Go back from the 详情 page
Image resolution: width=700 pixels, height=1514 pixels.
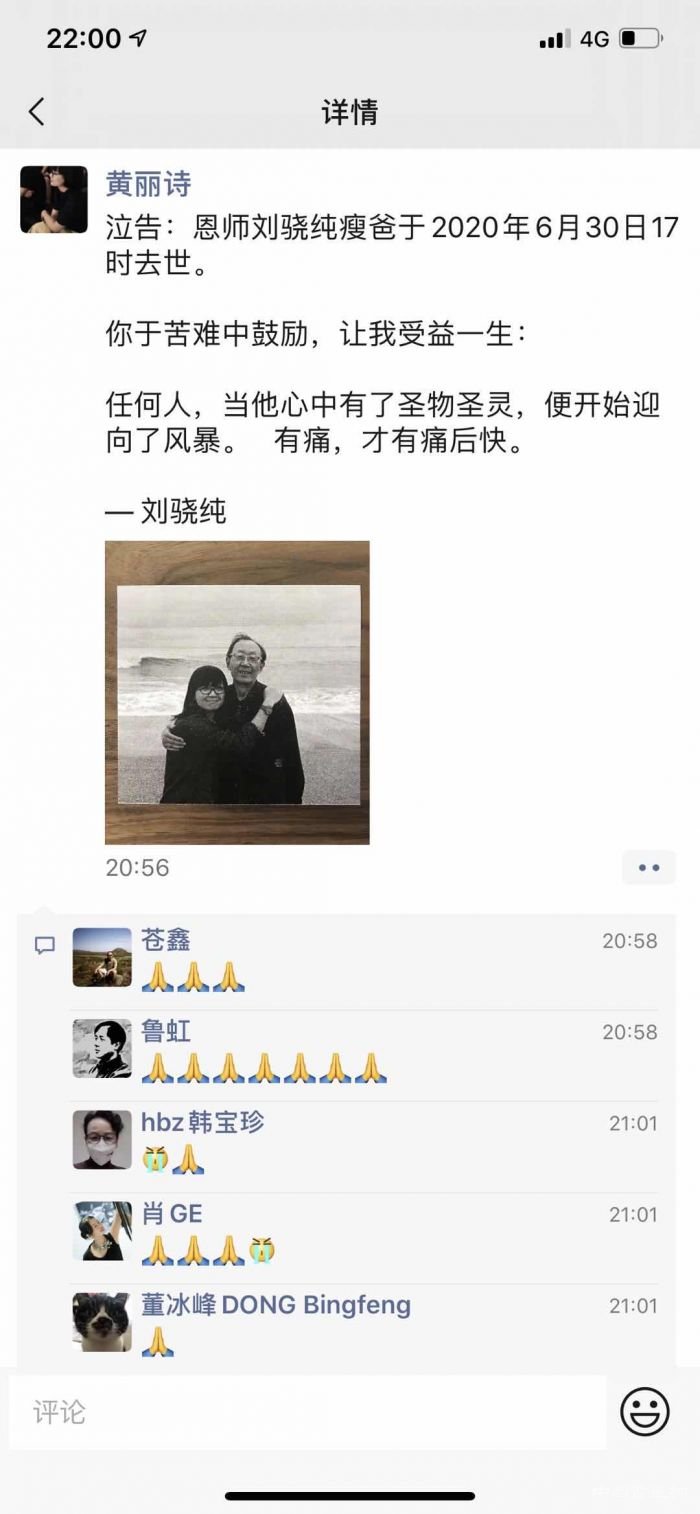(37, 111)
